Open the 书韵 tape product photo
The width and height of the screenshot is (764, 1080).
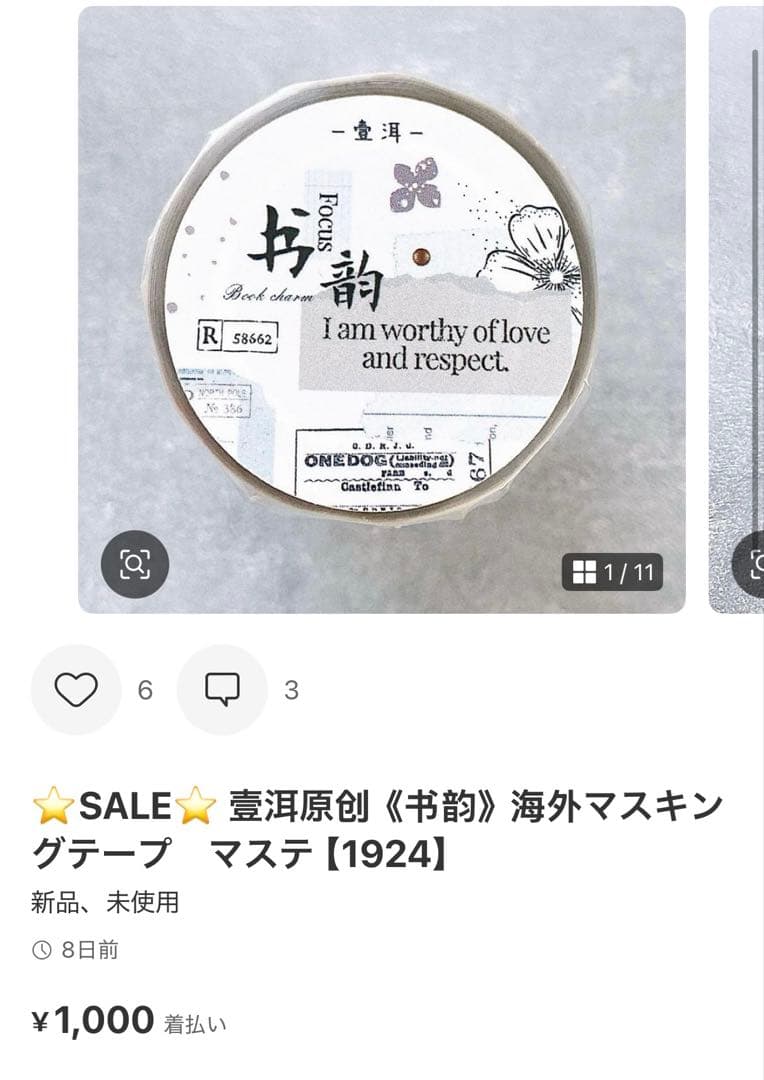pyautogui.click(x=381, y=300)
